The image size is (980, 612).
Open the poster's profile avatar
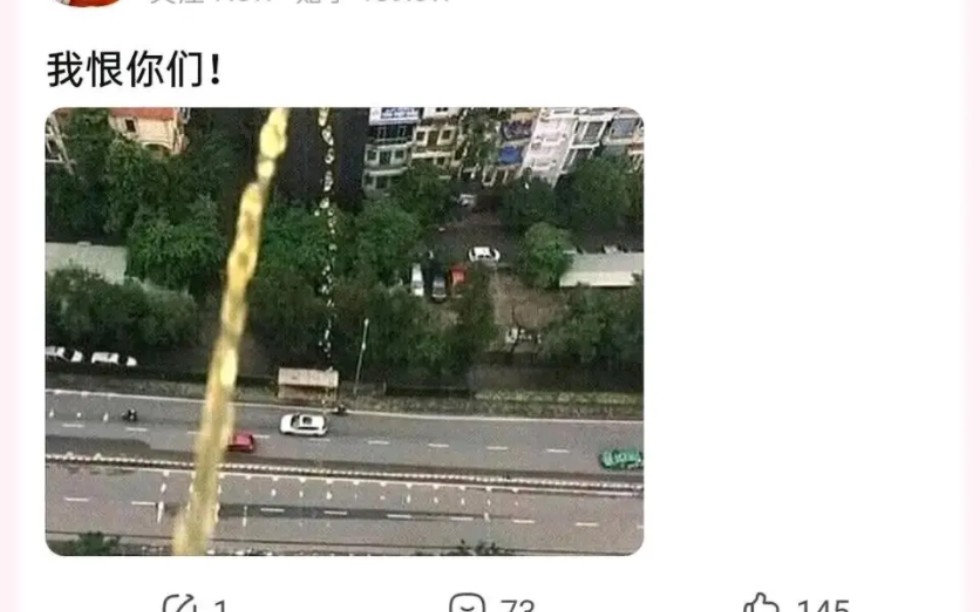(x=88, y=3)
